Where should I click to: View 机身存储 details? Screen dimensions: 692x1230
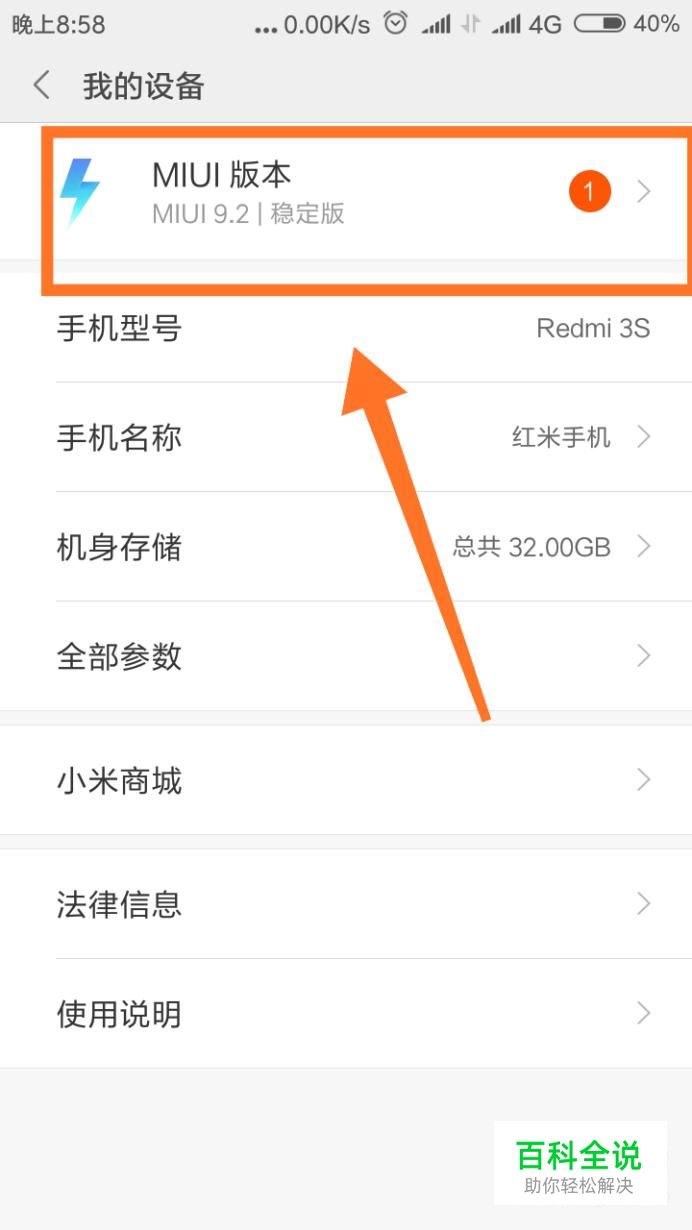coord(346,547)
